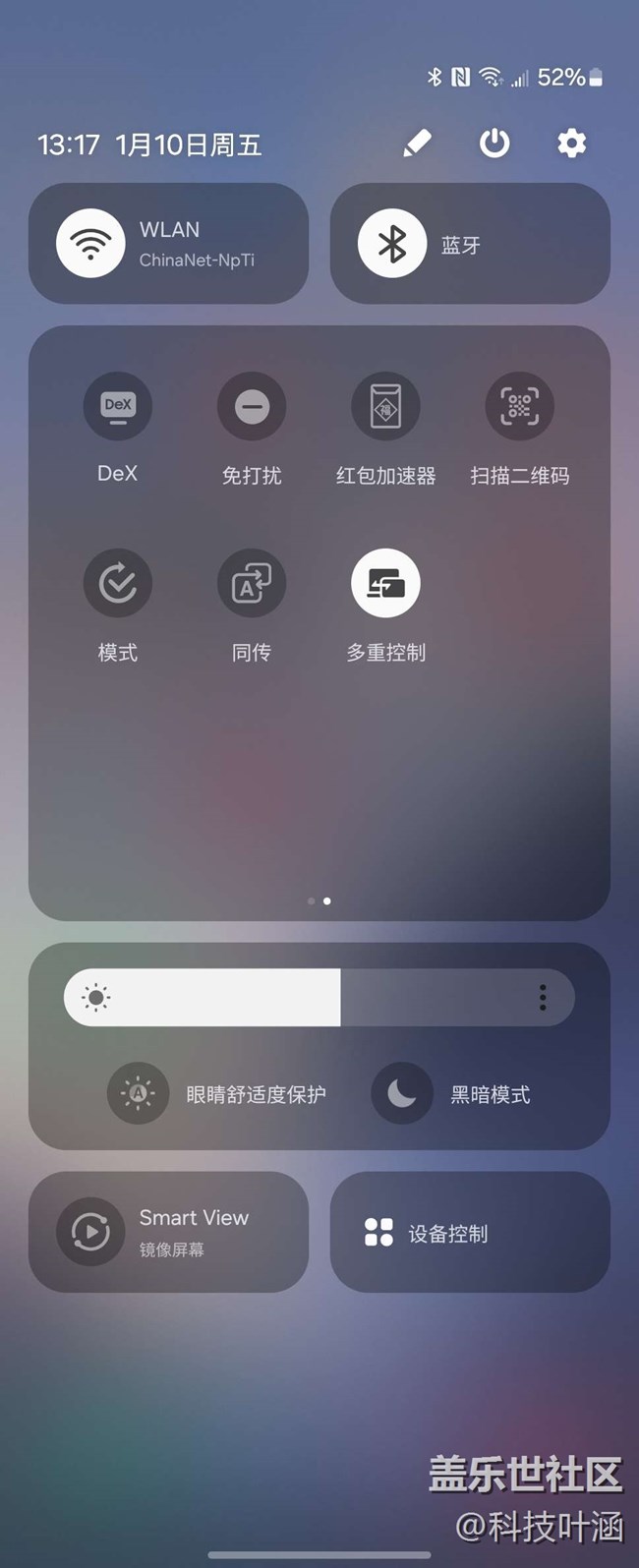Disable 多重控制 multi control
This screenshot has height=1568, width=639.
click(x=385, y=583)
